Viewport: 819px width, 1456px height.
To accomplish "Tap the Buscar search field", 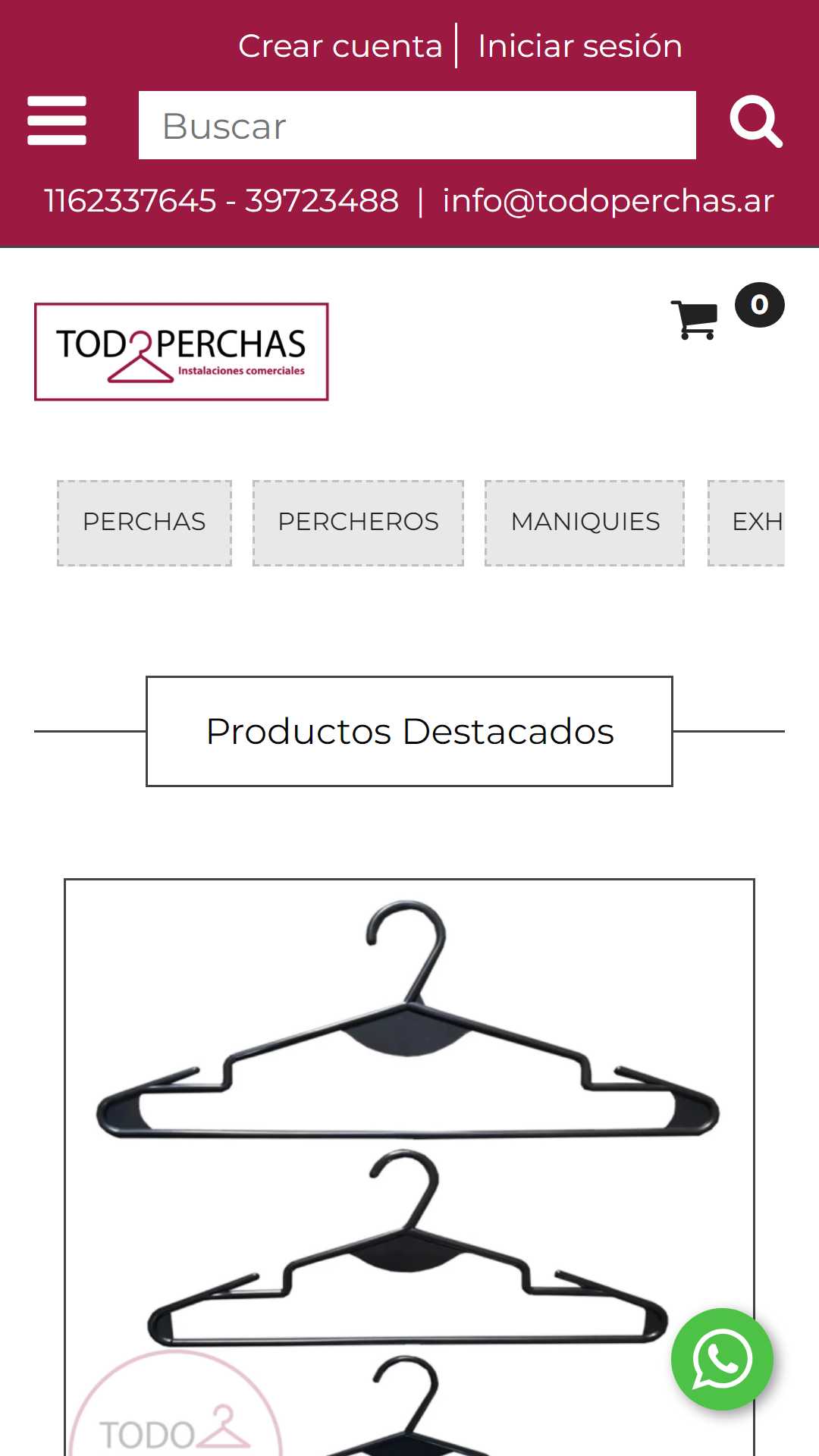I will point(417,125).
